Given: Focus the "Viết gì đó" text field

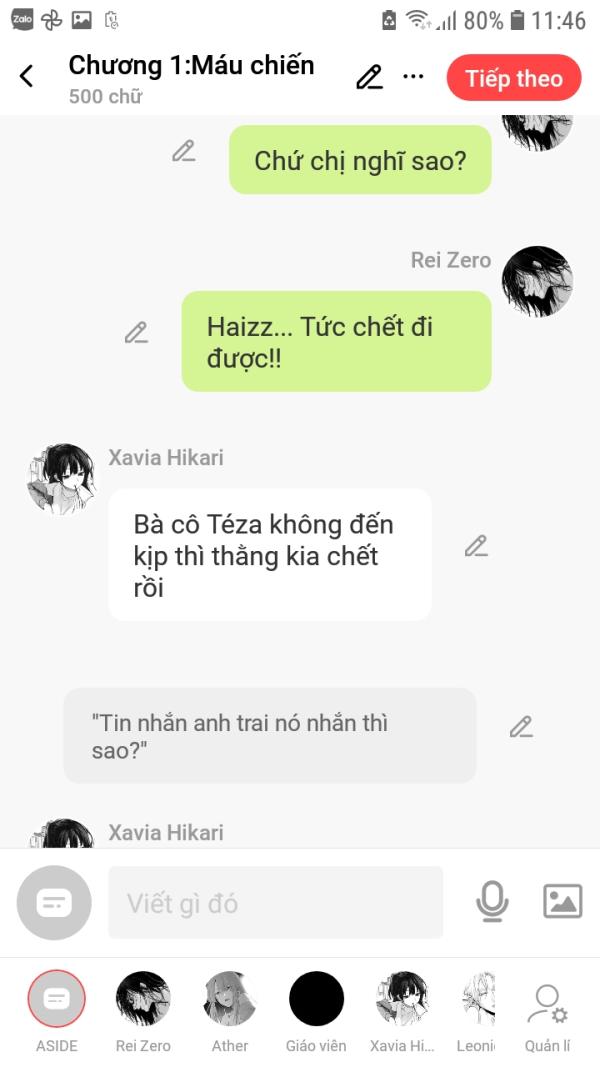Looking at the screenshot, I should (x=276, y=902).
